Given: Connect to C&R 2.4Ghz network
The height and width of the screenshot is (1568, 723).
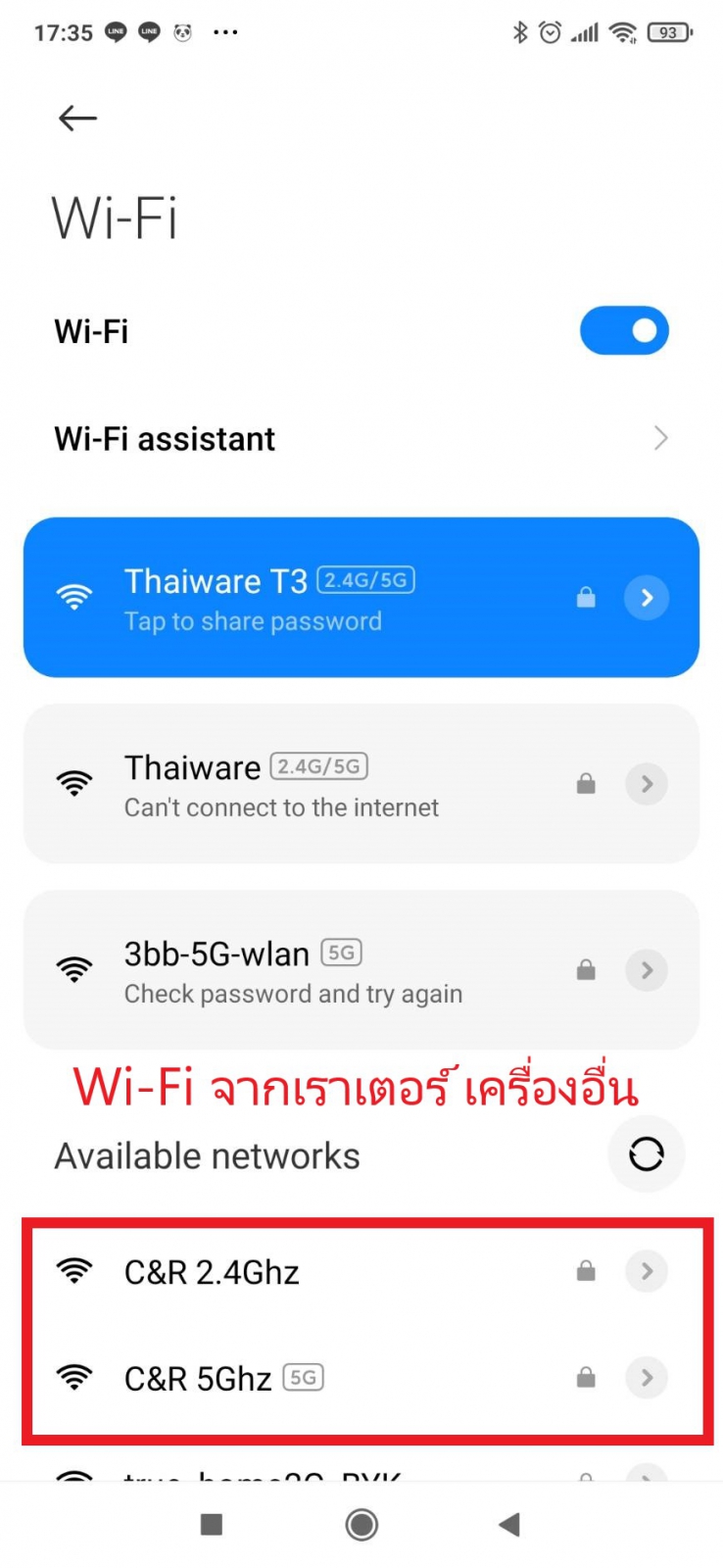Looking at the screenshot, I should click(294, 1272).
